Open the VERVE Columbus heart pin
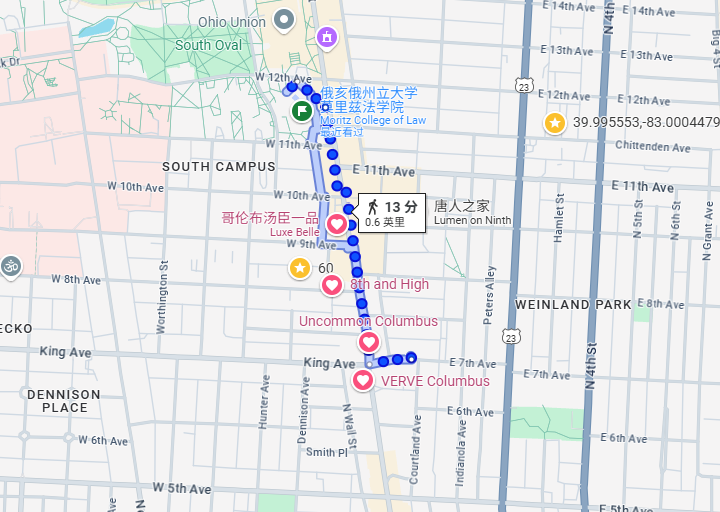This screenshot has height=512, width=720. 363,380
